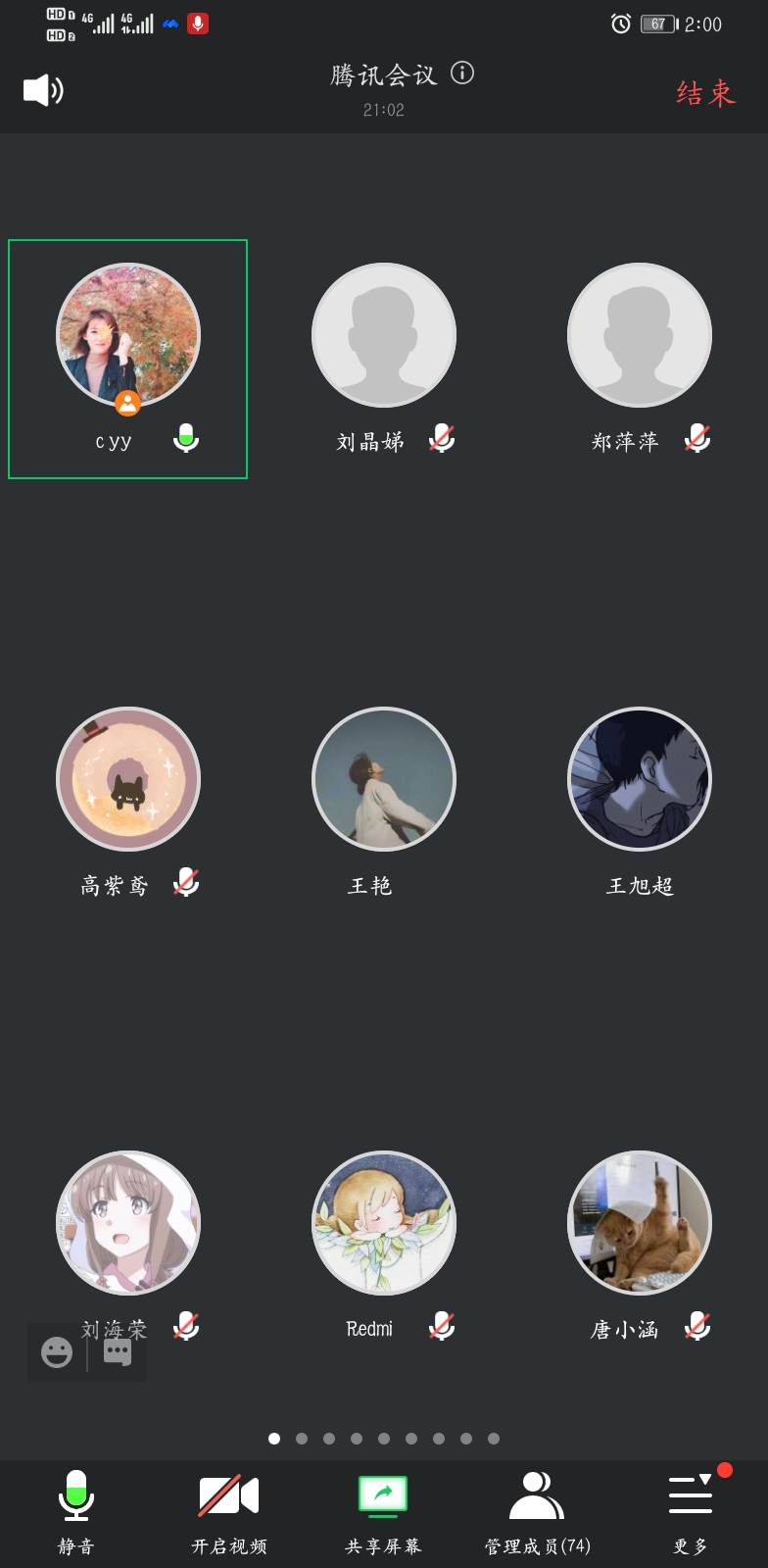Select participant 唐小涵
The image size is (768, 1568).
(640, 1247)
